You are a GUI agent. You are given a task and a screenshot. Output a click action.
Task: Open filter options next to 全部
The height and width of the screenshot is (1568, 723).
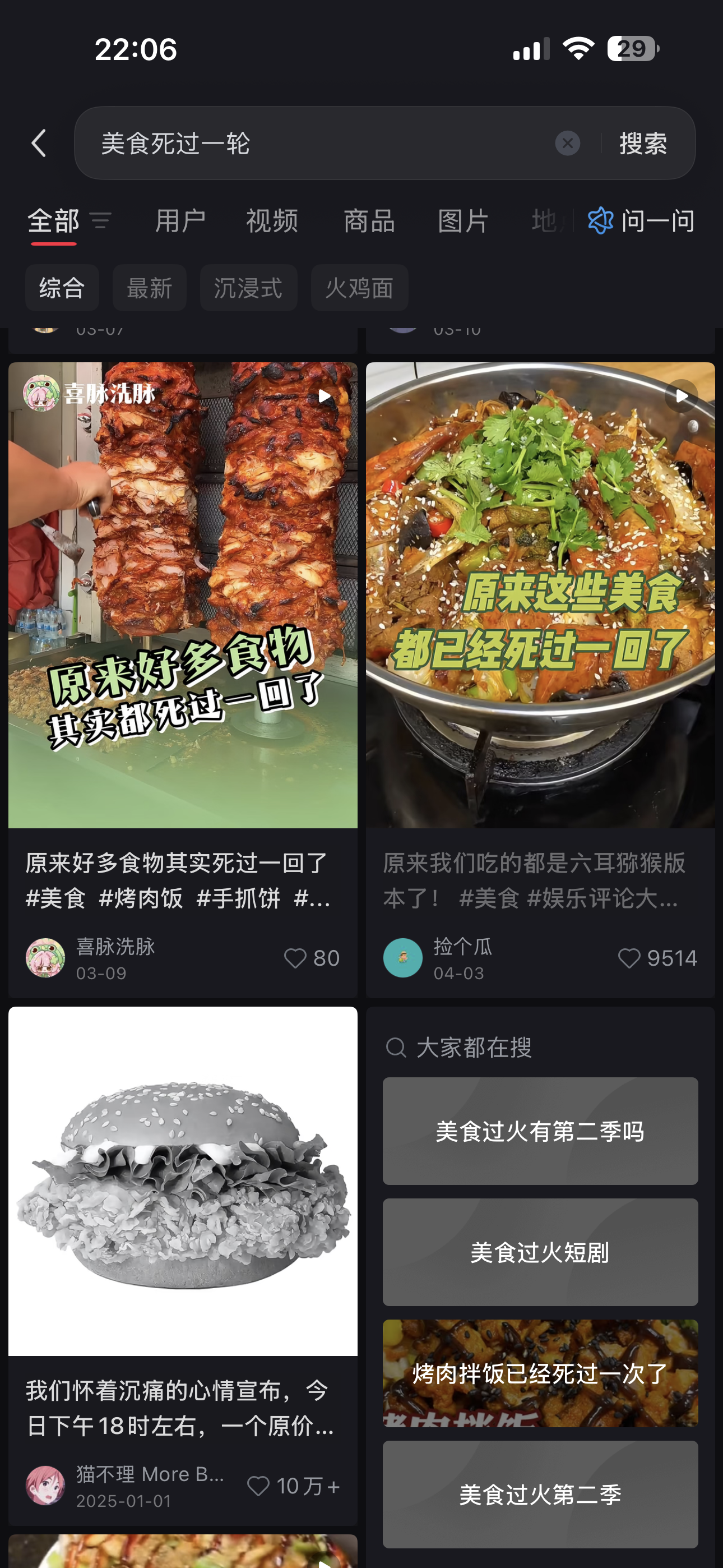click(x=100, y=220)
